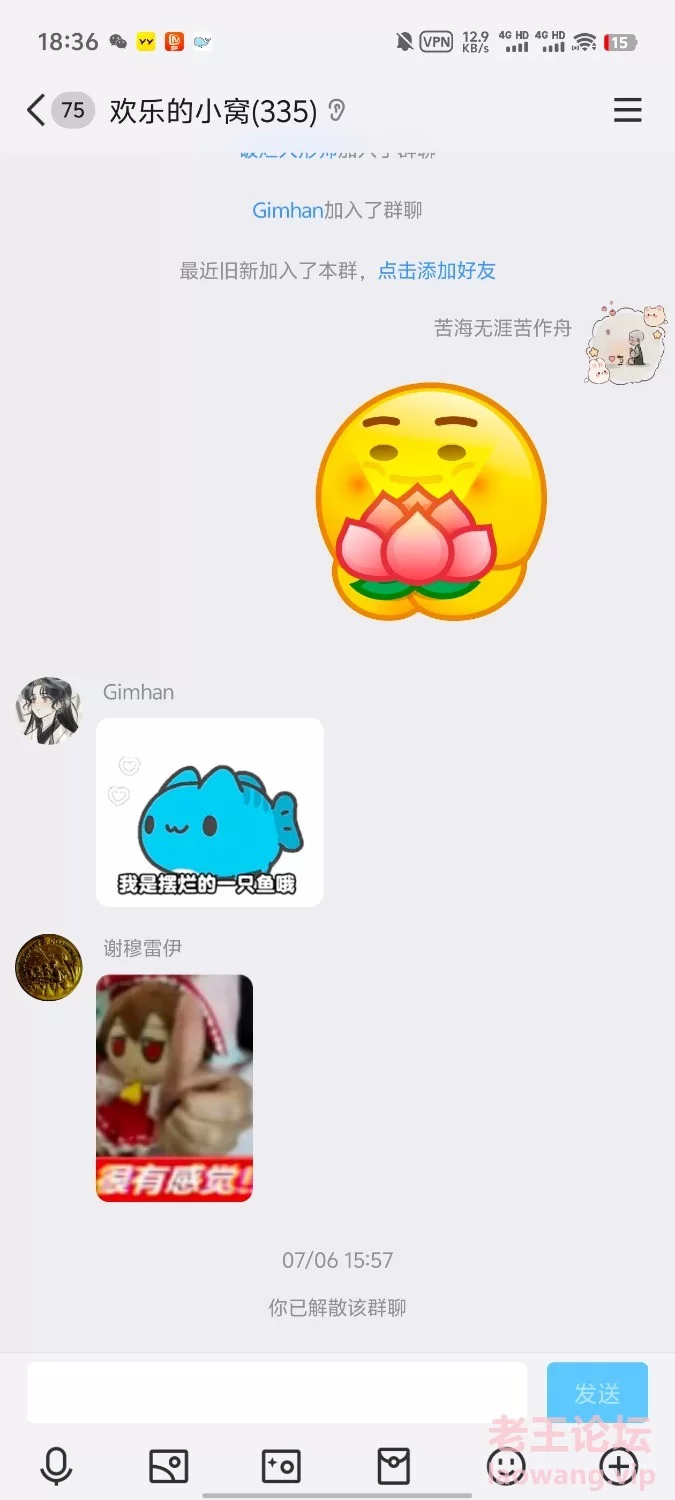Open the plus more options icon

click(x=618, y=1466)
